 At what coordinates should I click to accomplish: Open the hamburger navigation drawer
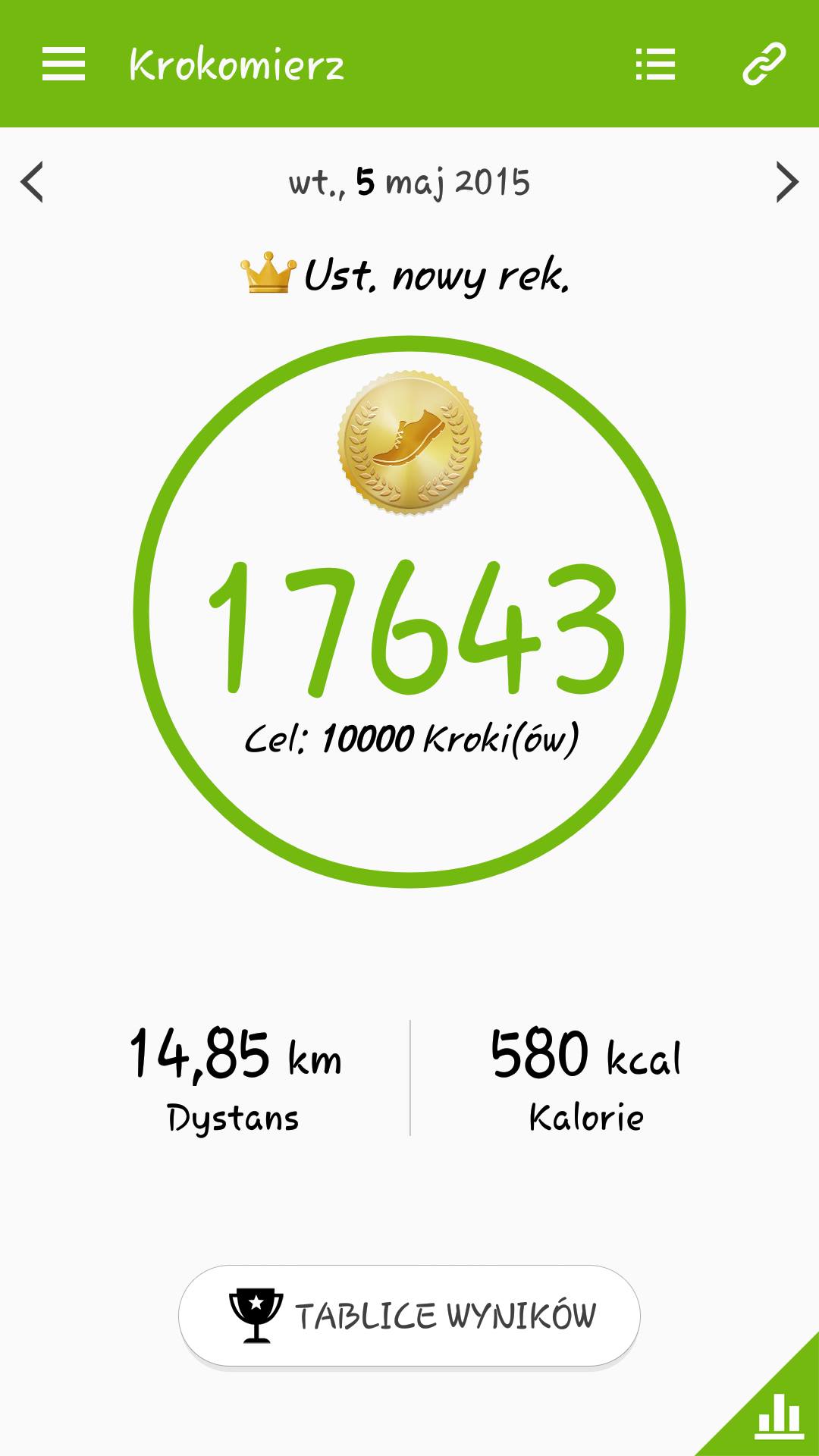point(64,64)
